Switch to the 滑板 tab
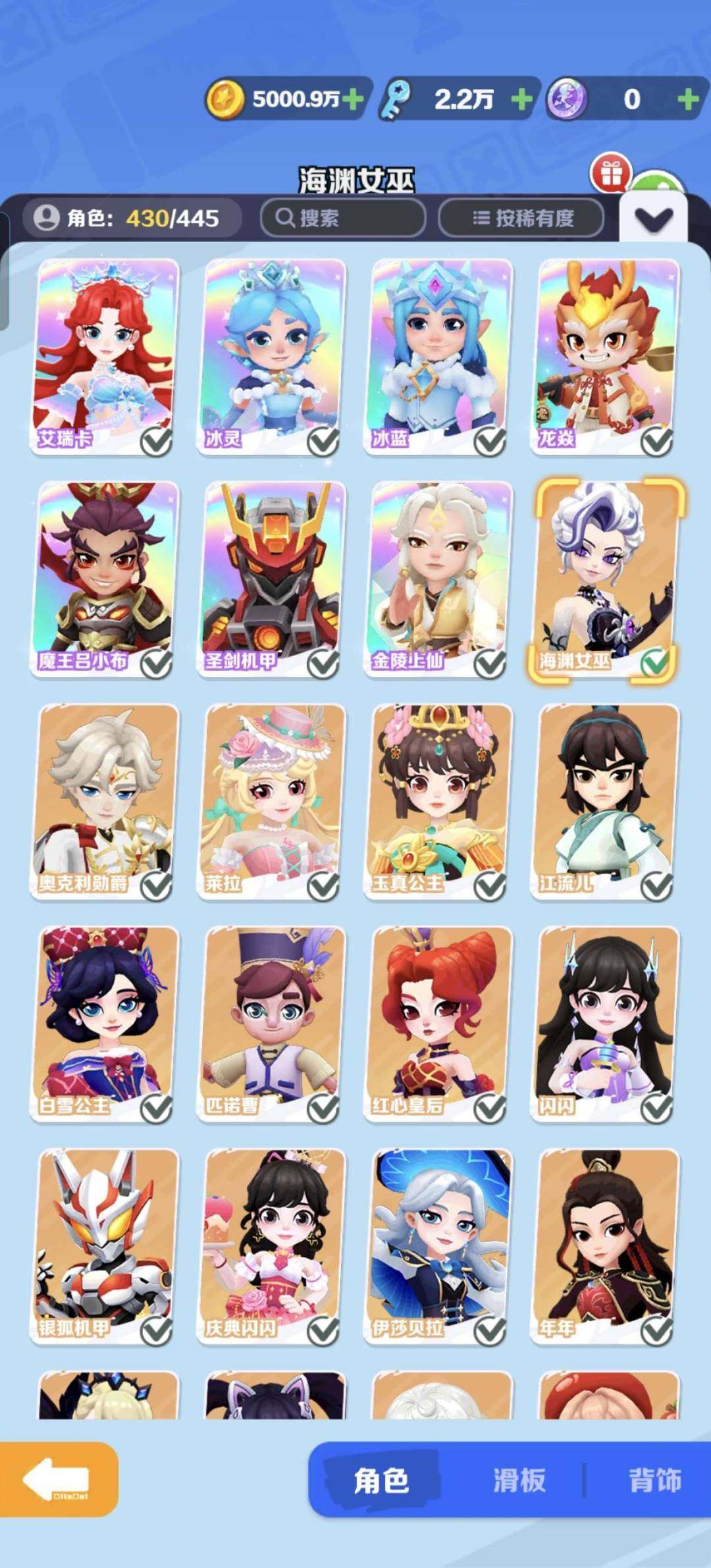711x1568 pixels. click(x=519, y=1480)
